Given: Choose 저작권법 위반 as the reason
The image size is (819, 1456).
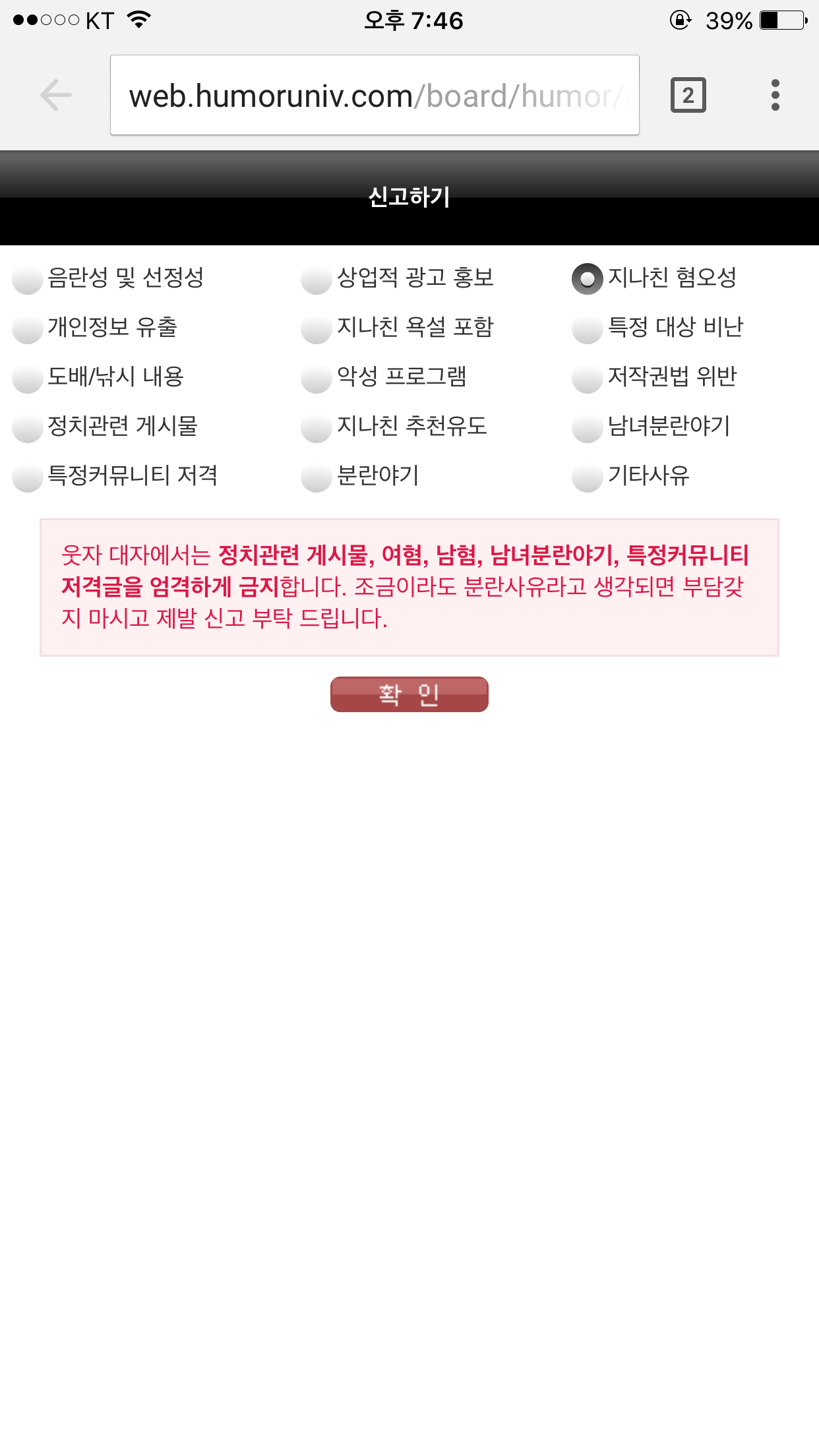Looking at the screenshot, I should (588, 378).
